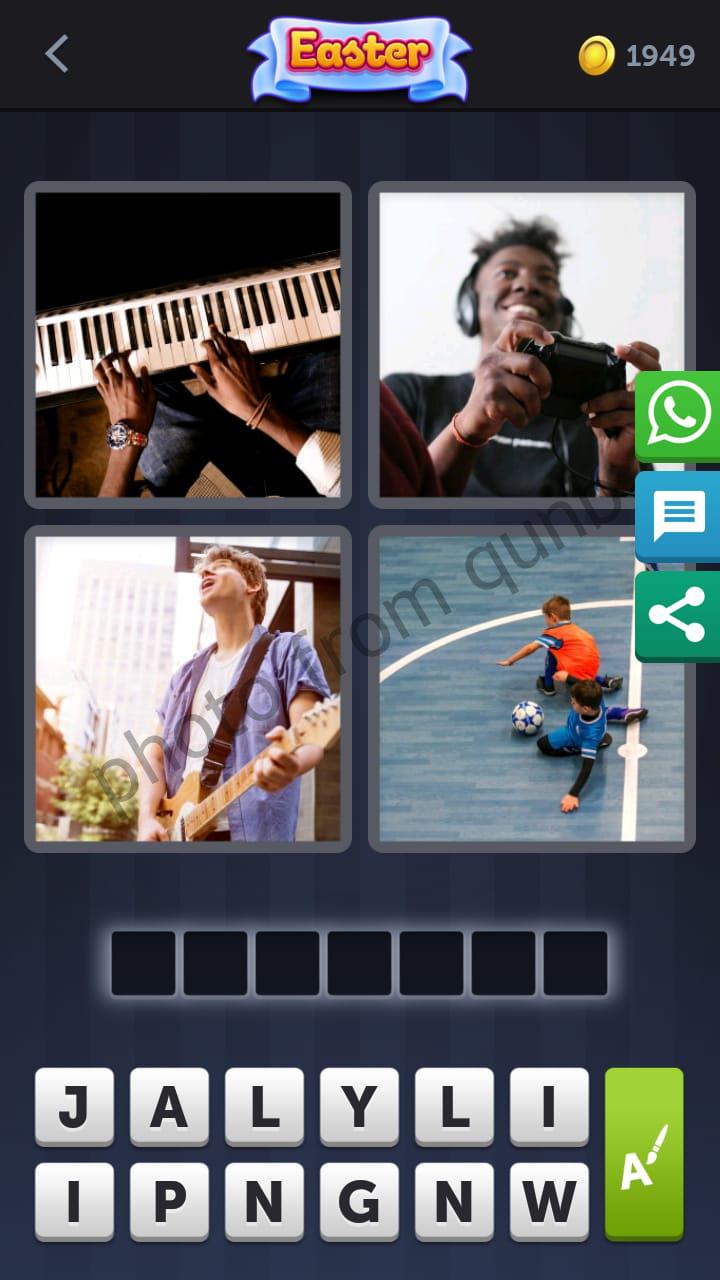Image resolution: width=720 pixels, height=1280 pixels.
Task: Add the letter G tile
Action: pyautogui.click(x=359, y=1201)
